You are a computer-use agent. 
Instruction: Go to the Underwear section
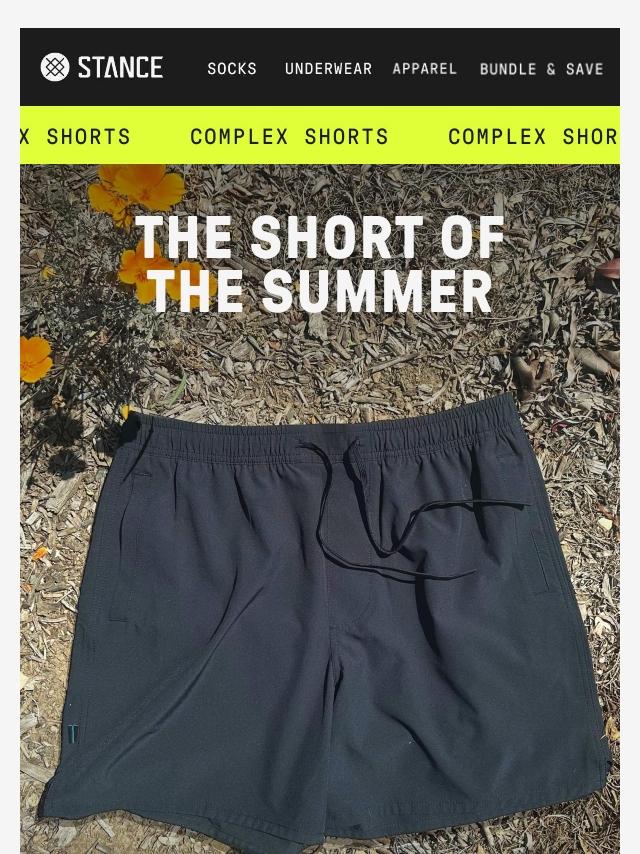pos(328,69)
